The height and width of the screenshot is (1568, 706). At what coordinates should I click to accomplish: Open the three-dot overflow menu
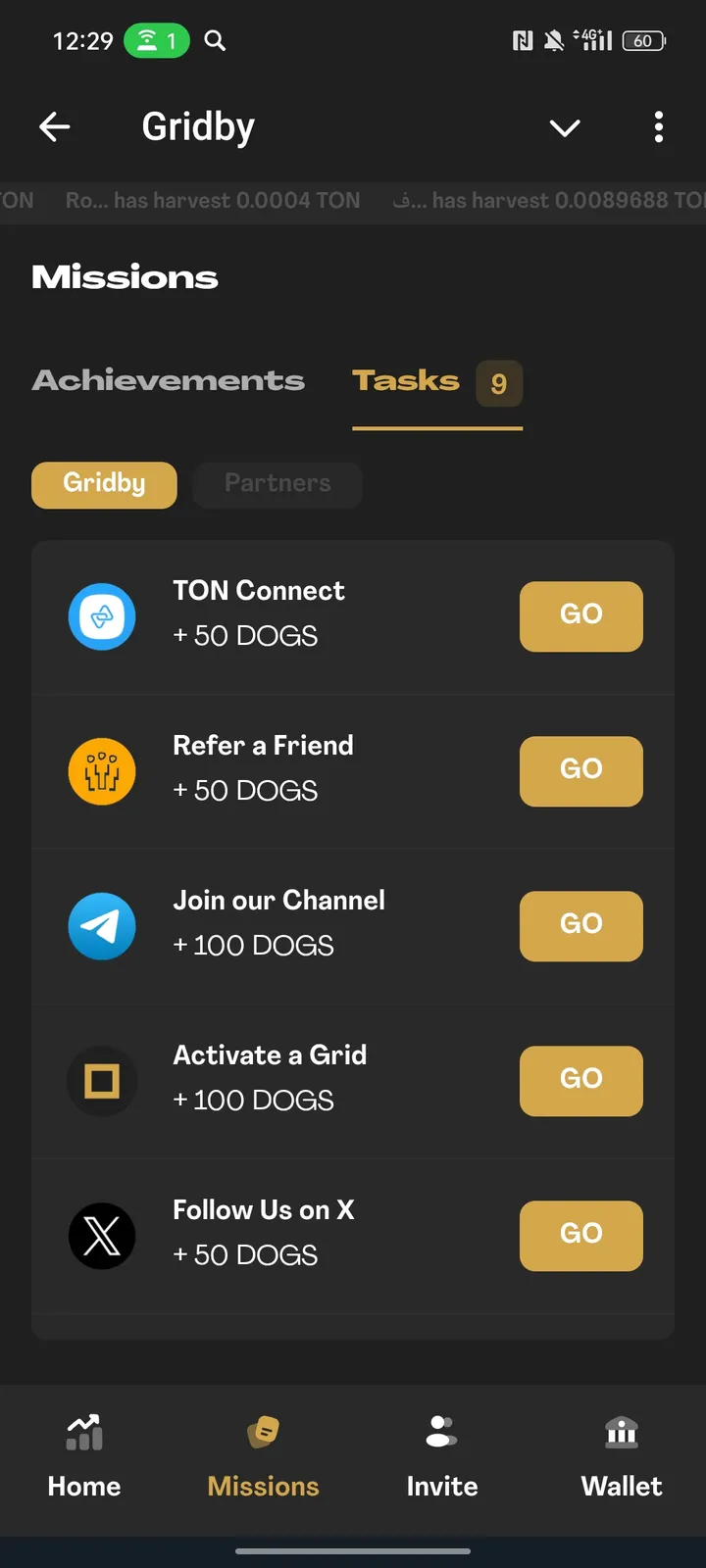pos(658,127)
